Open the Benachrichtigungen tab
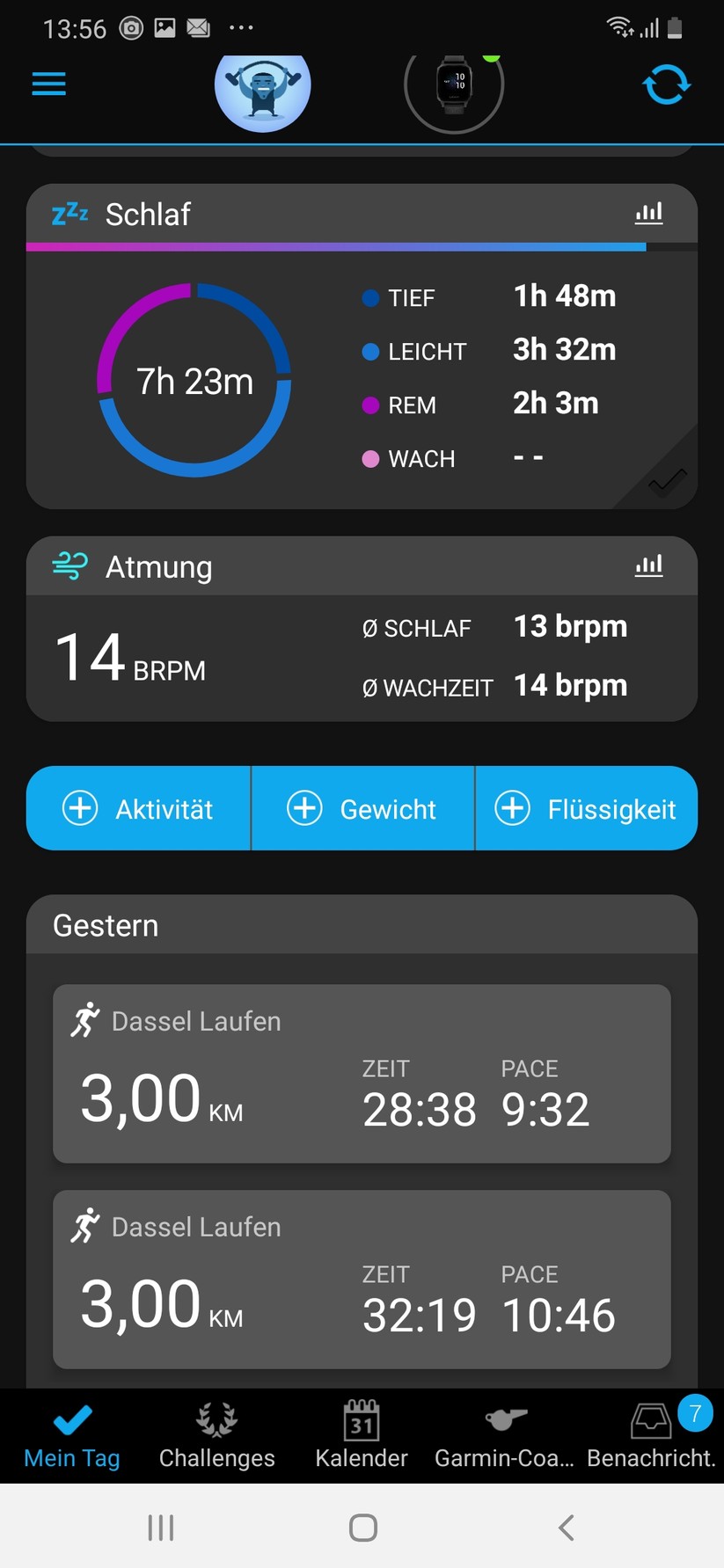This screenshot has height=1568, width=724. tap(651, 1435)
